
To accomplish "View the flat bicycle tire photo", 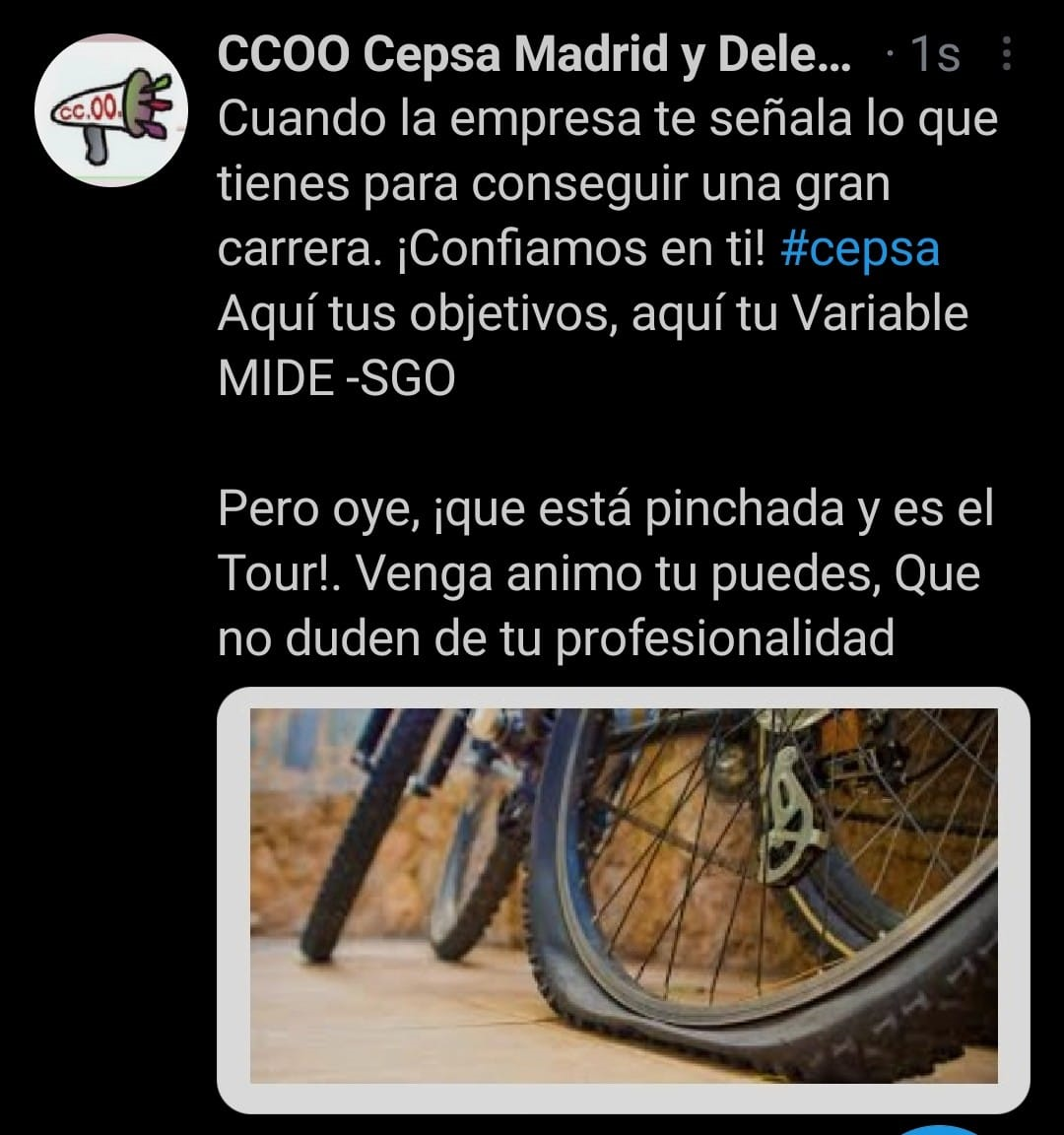I will [623, 897].
